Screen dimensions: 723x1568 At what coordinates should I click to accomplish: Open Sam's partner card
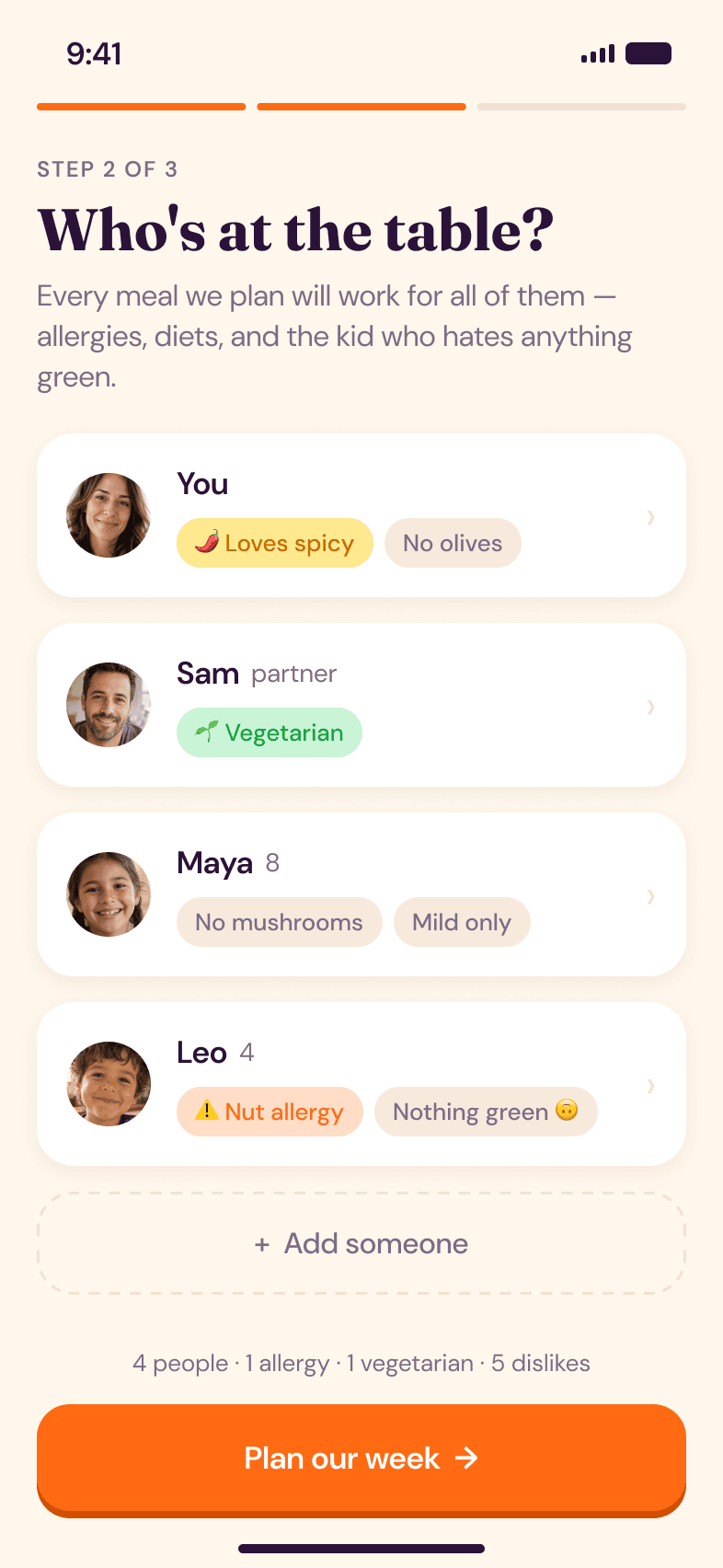(x=361, y=705)
